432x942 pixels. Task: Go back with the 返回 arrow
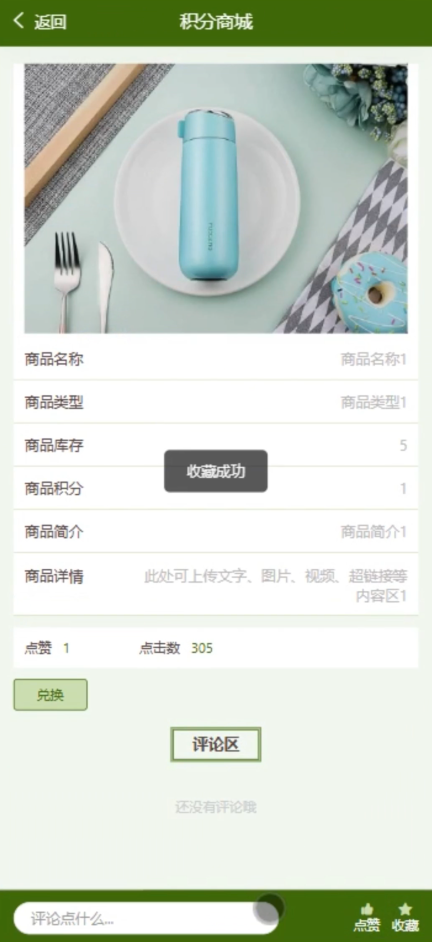[40, 22]
